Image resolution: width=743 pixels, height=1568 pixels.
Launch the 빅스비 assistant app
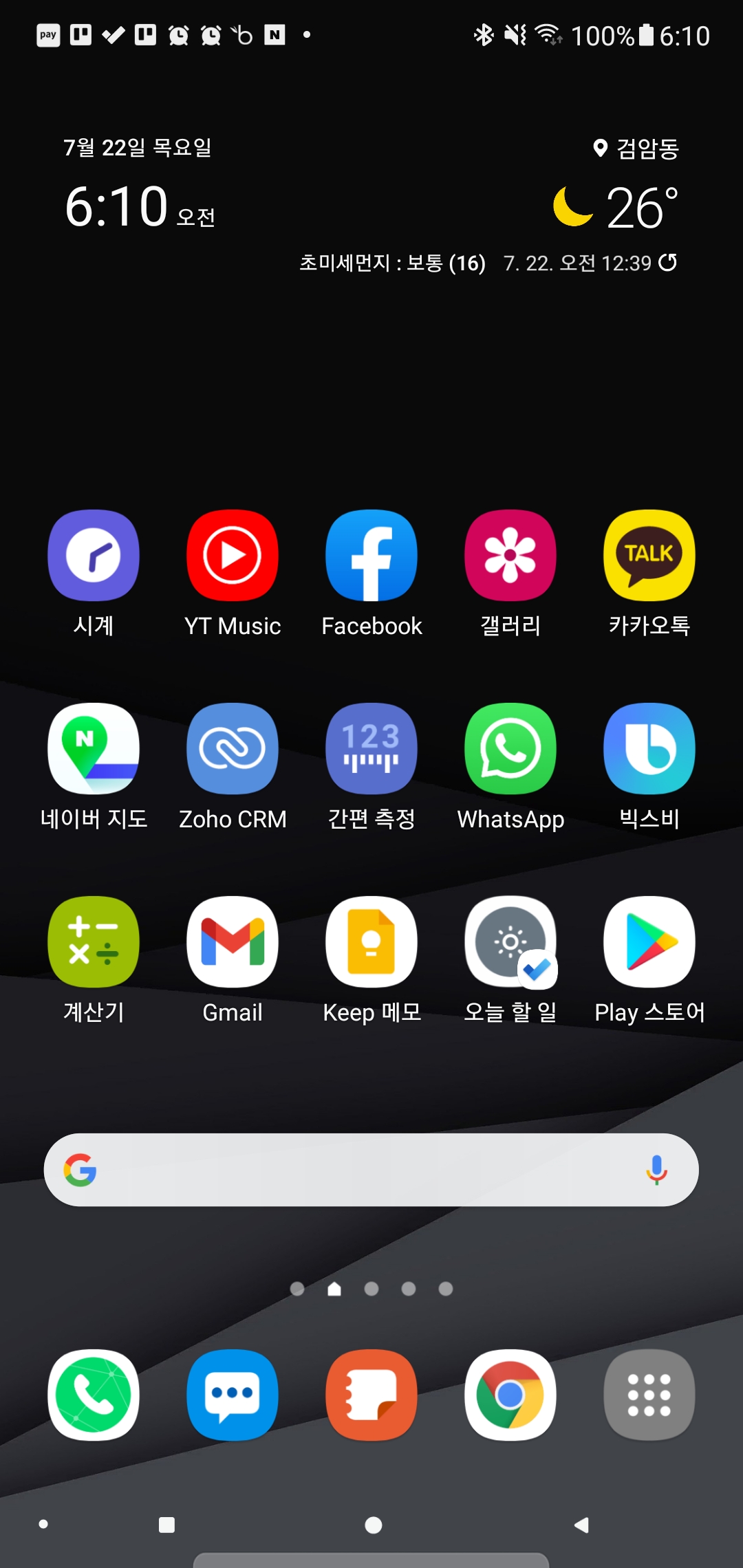click(x=649, y=749)
